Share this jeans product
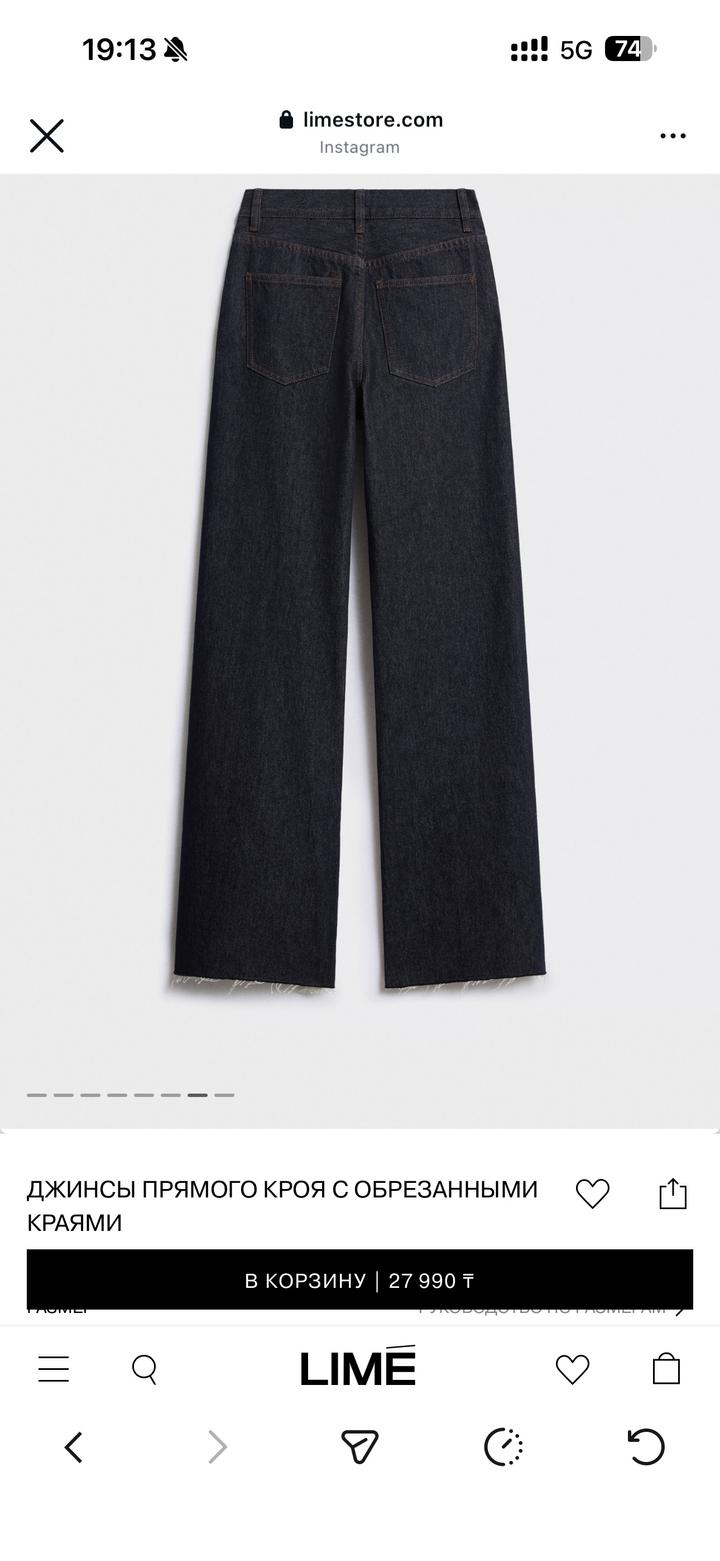Screen dimensions: 720x1561 tap(673, 1193)
